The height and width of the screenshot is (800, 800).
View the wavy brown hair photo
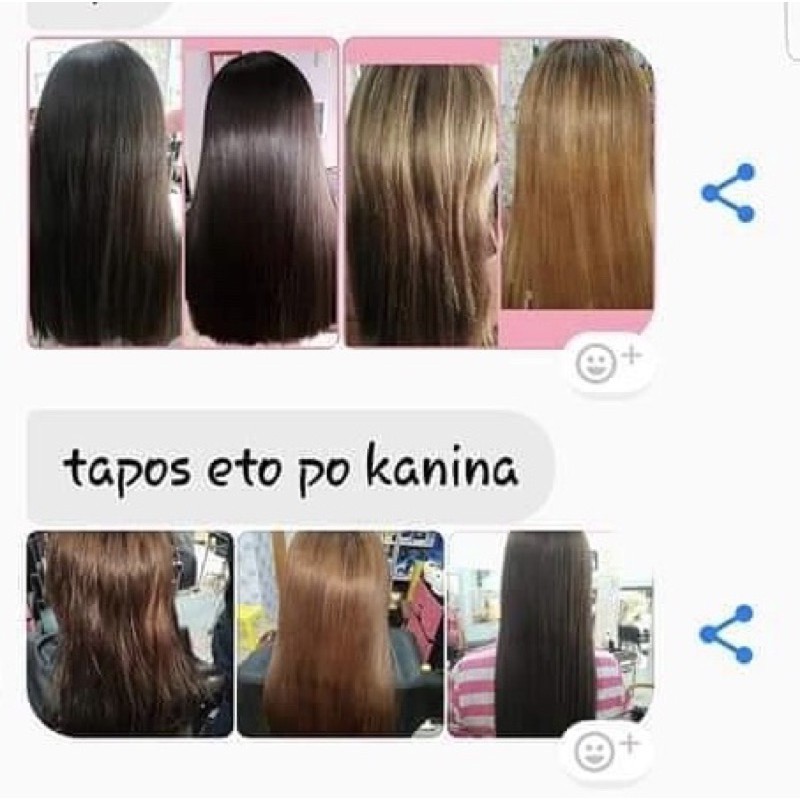click(130, 634)
